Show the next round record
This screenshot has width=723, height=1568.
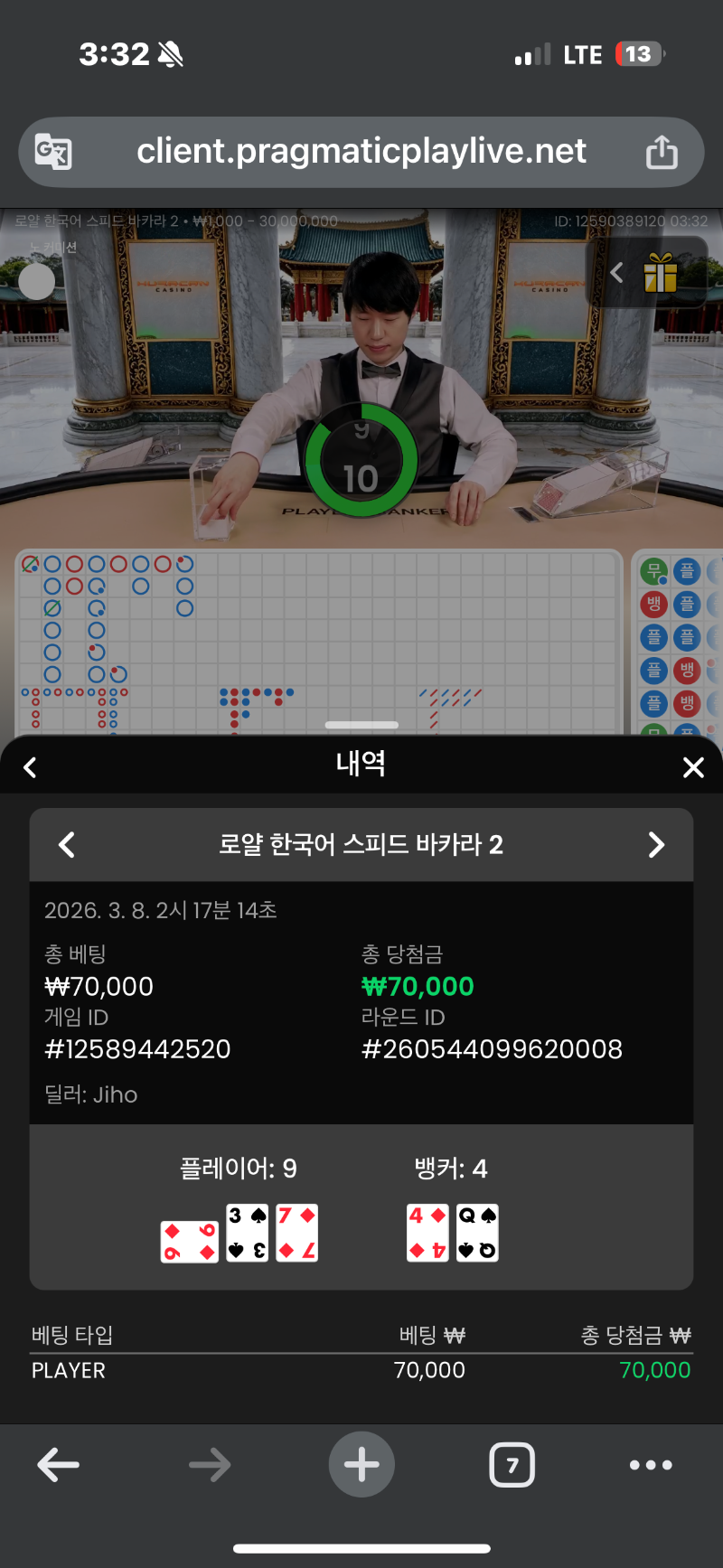pyautogui.click(x=657, y=845)
